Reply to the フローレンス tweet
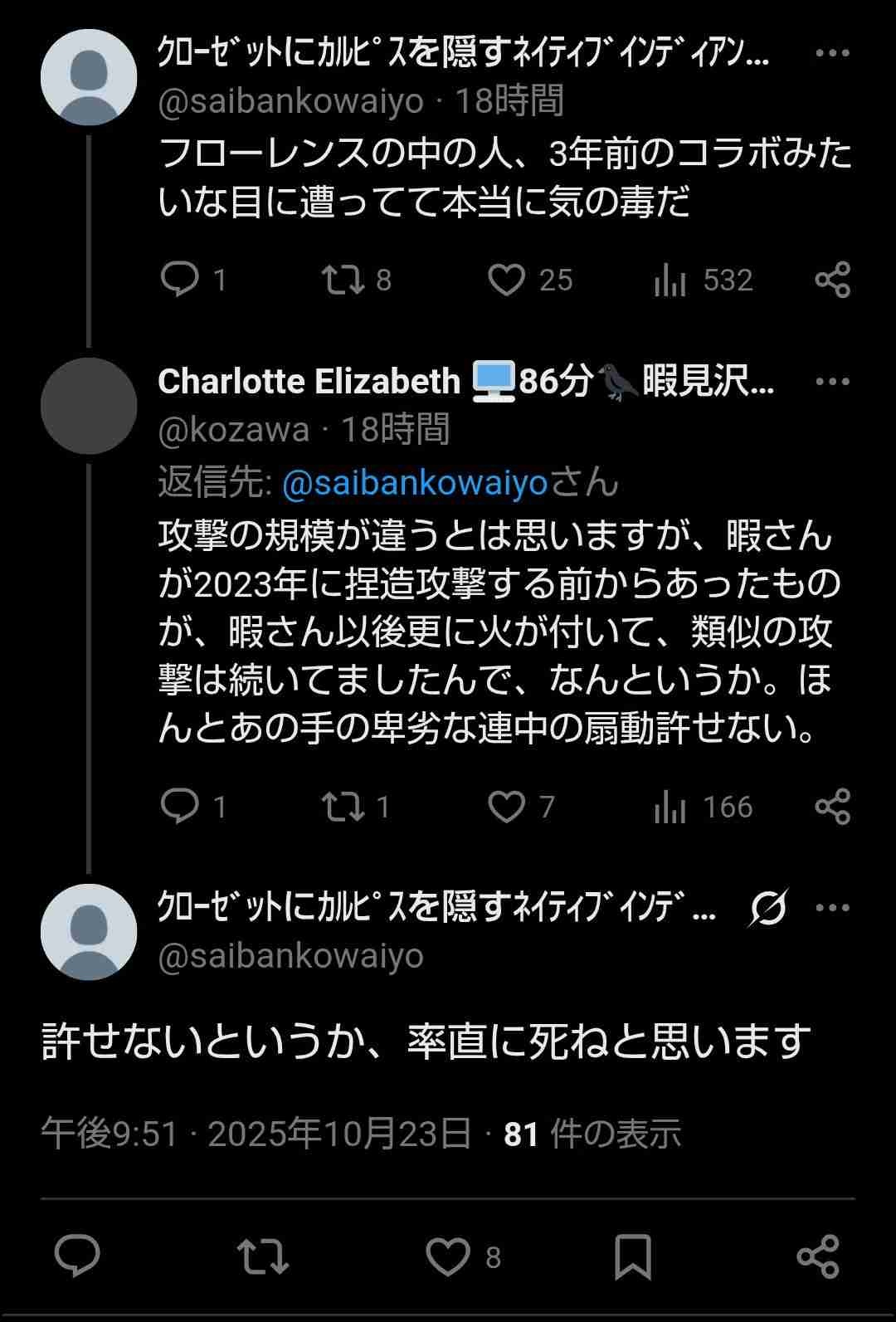896x1322 pixels. (x=179, y=280)
